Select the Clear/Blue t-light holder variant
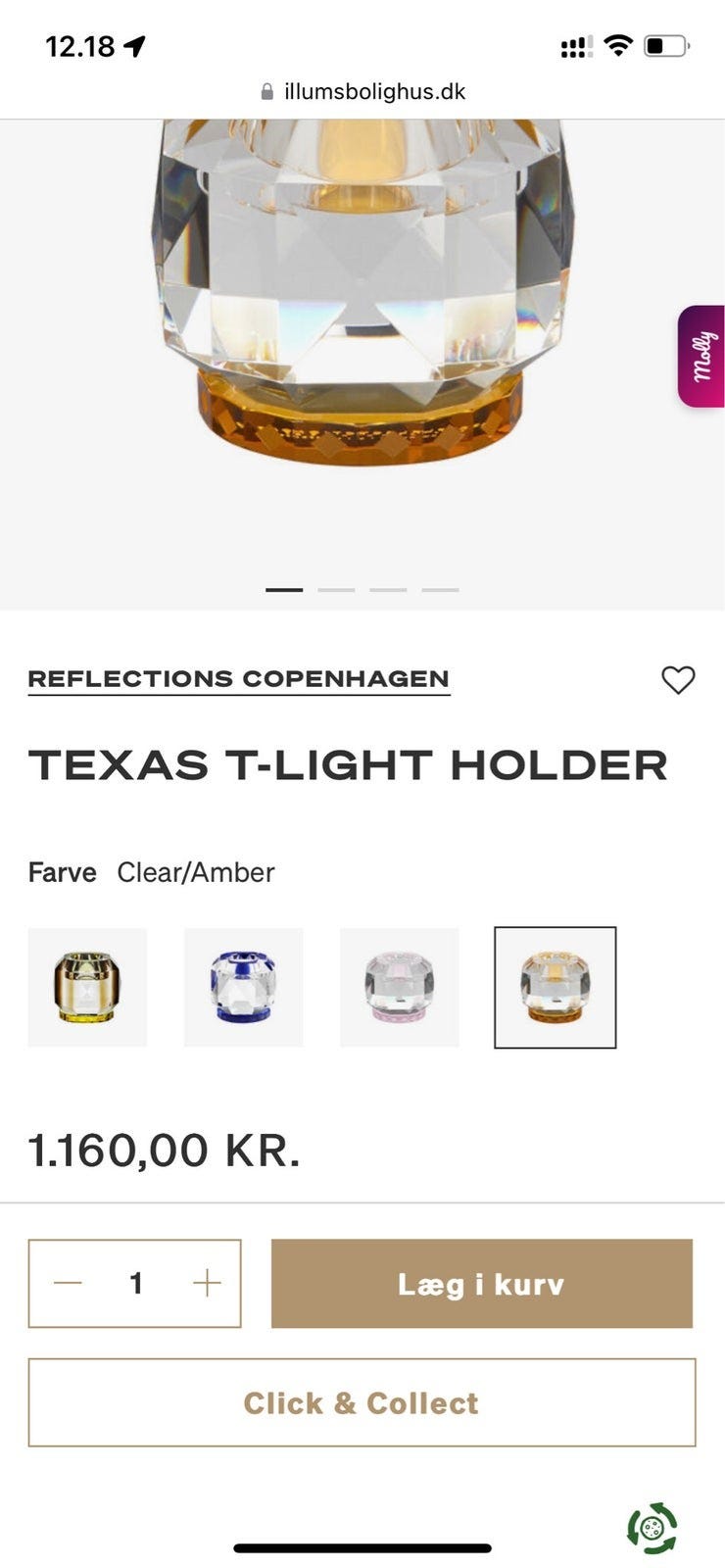Image resolution: width=725 pixels, height=1568 pixels. [x=243, y=987]
